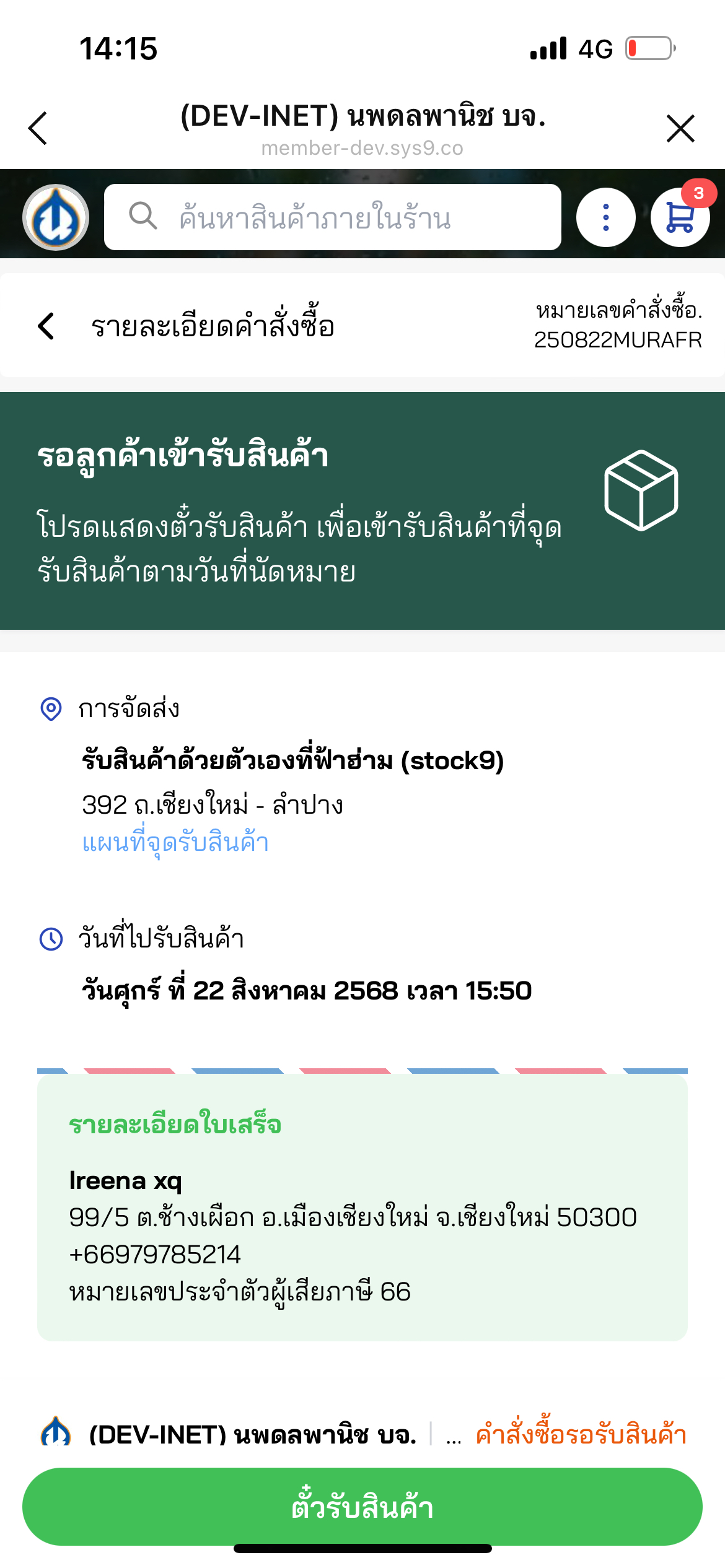Focus the in-store product search field
This screenshot has width=725, height=1568.
333,217
